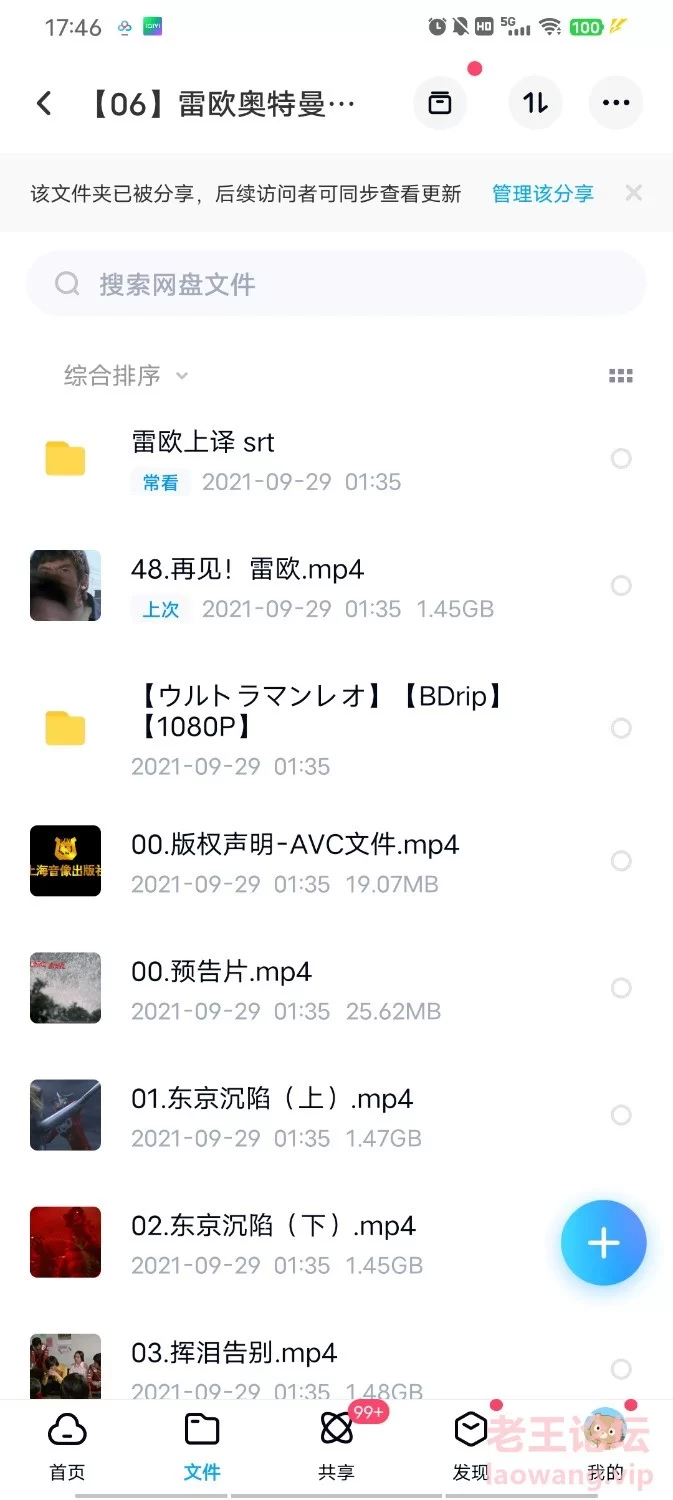Tap the 搜索网盘文件 search box
The width and height of the screenshot is (673, 1500).
tap(336, 284)
